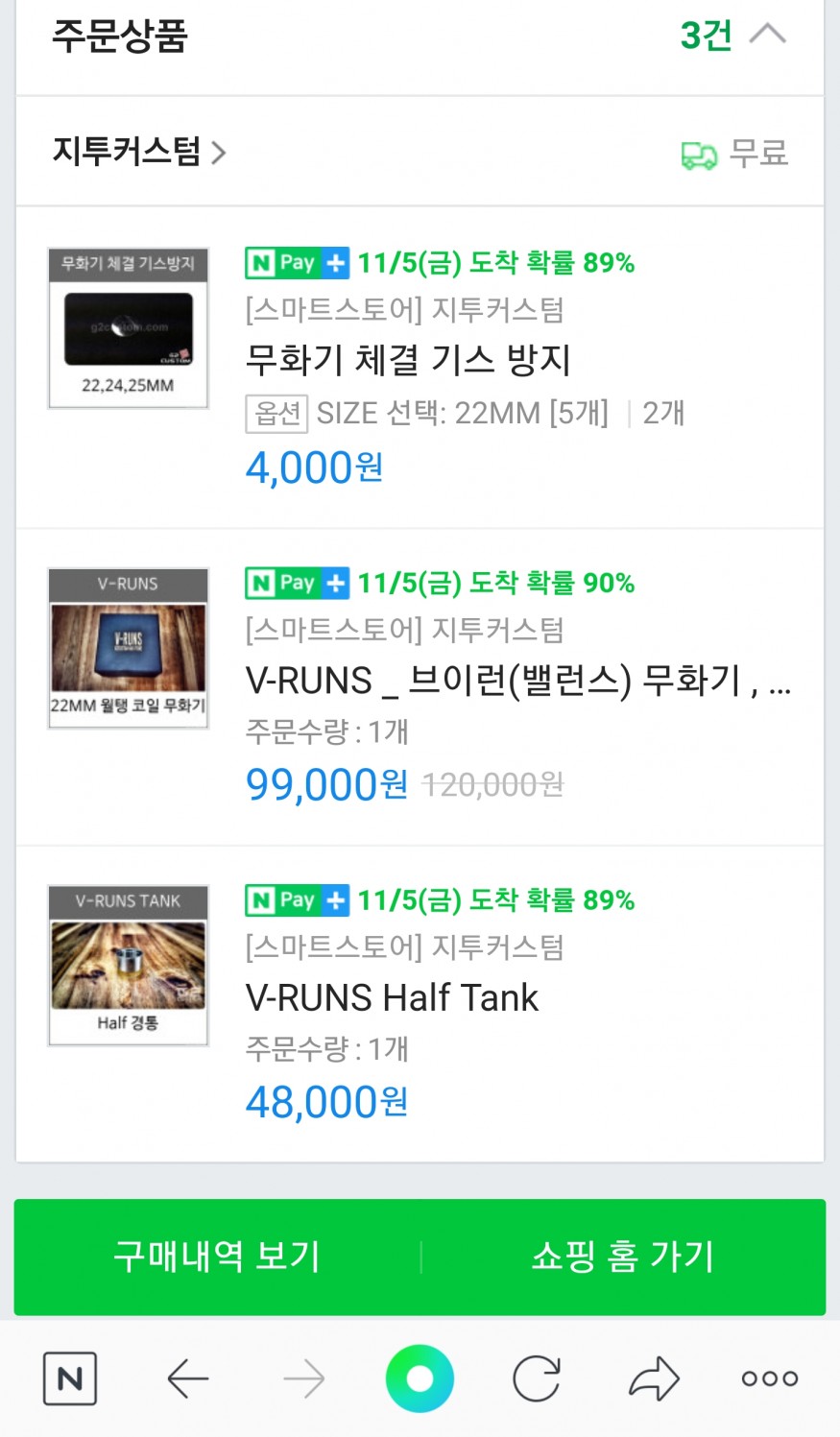Open the 무화기 체결 기스 방지 product
The height and width of the screenshot is (1437, 840).
pyautogui.click(x=408, y=361)
